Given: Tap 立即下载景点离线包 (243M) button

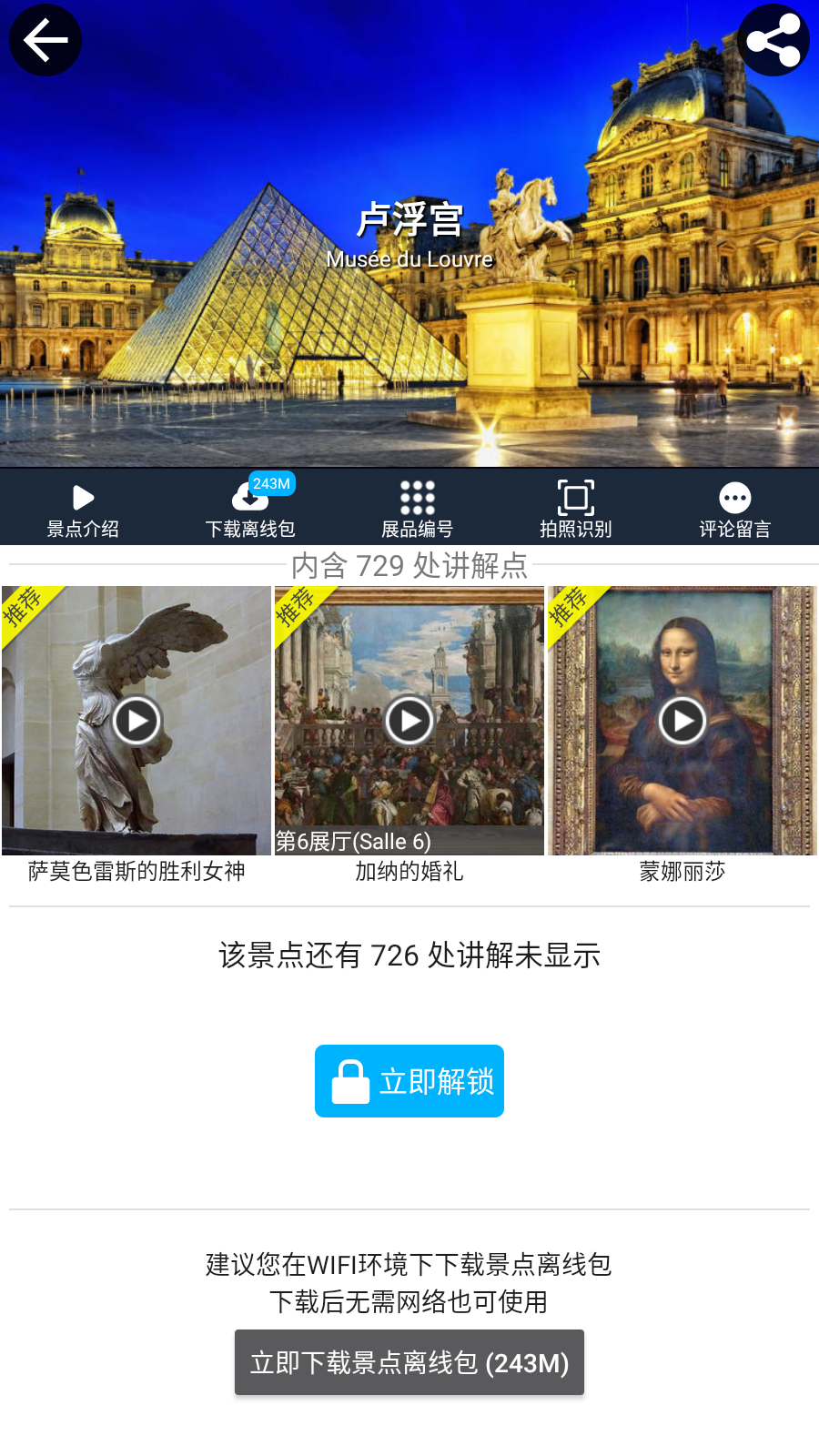Looking at the screenshot, I should pyautogui.click(x=409, y=1362).
